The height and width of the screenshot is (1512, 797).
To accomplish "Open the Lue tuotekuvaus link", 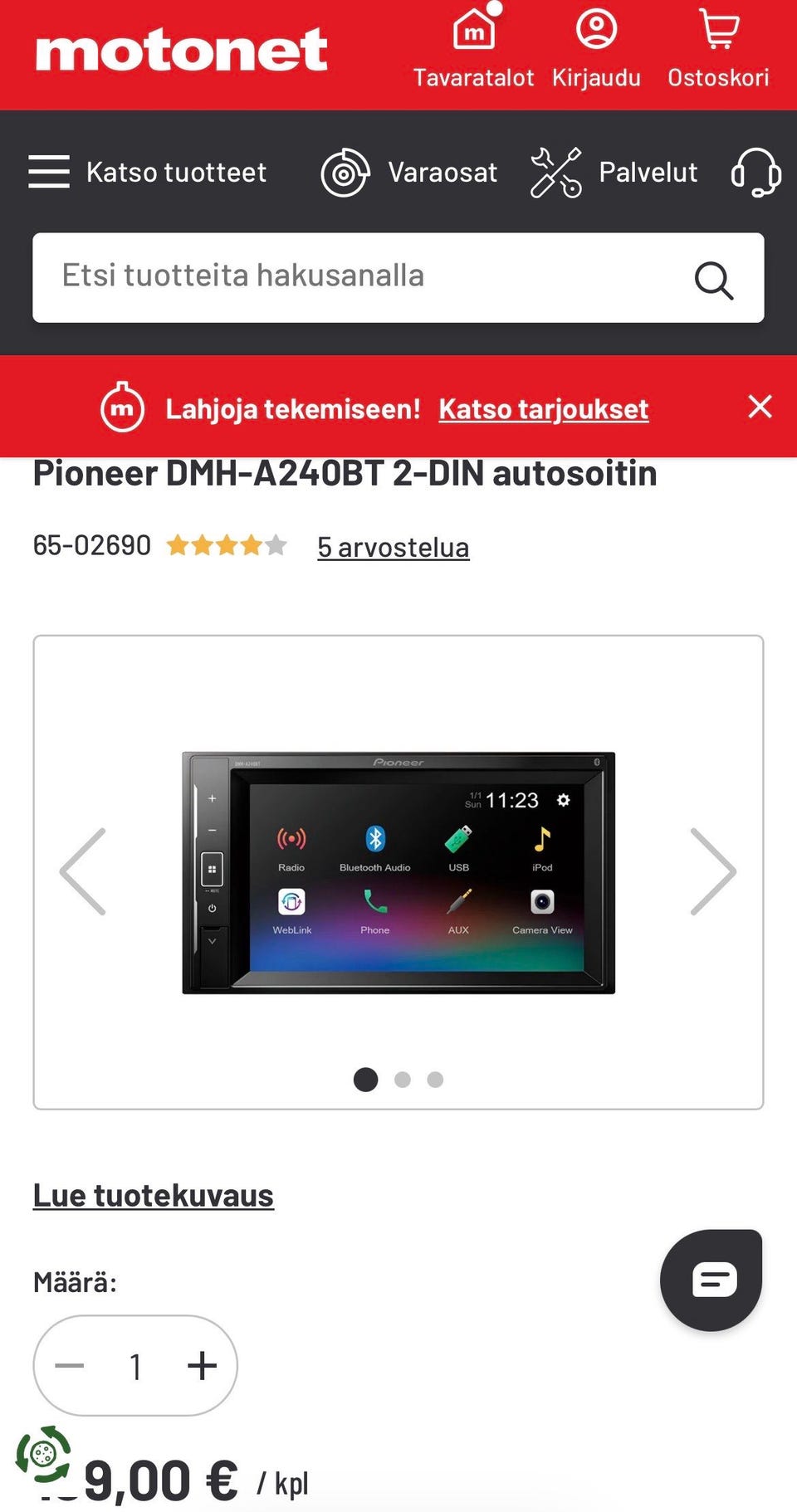I will click(x=154, y=1195).
